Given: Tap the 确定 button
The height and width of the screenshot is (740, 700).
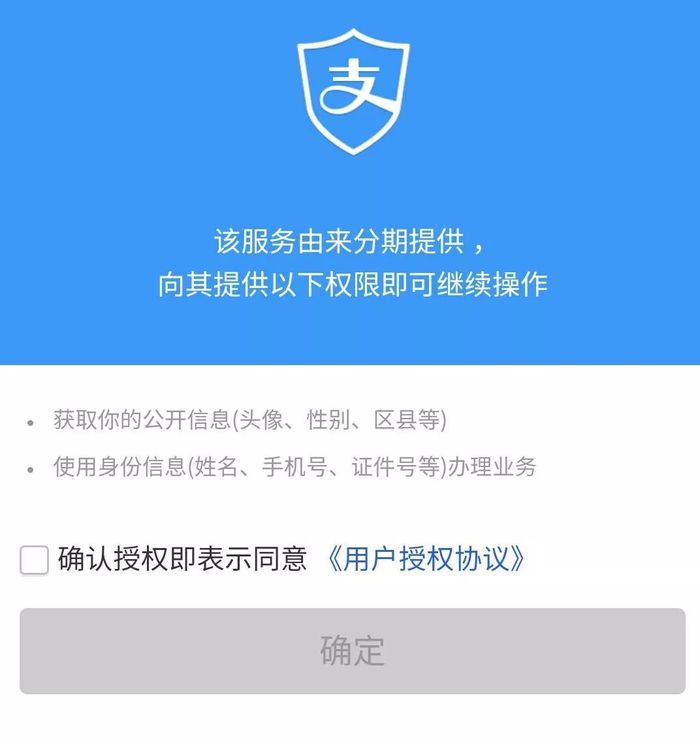Looking at the screenshot, I should coord(352,651).
